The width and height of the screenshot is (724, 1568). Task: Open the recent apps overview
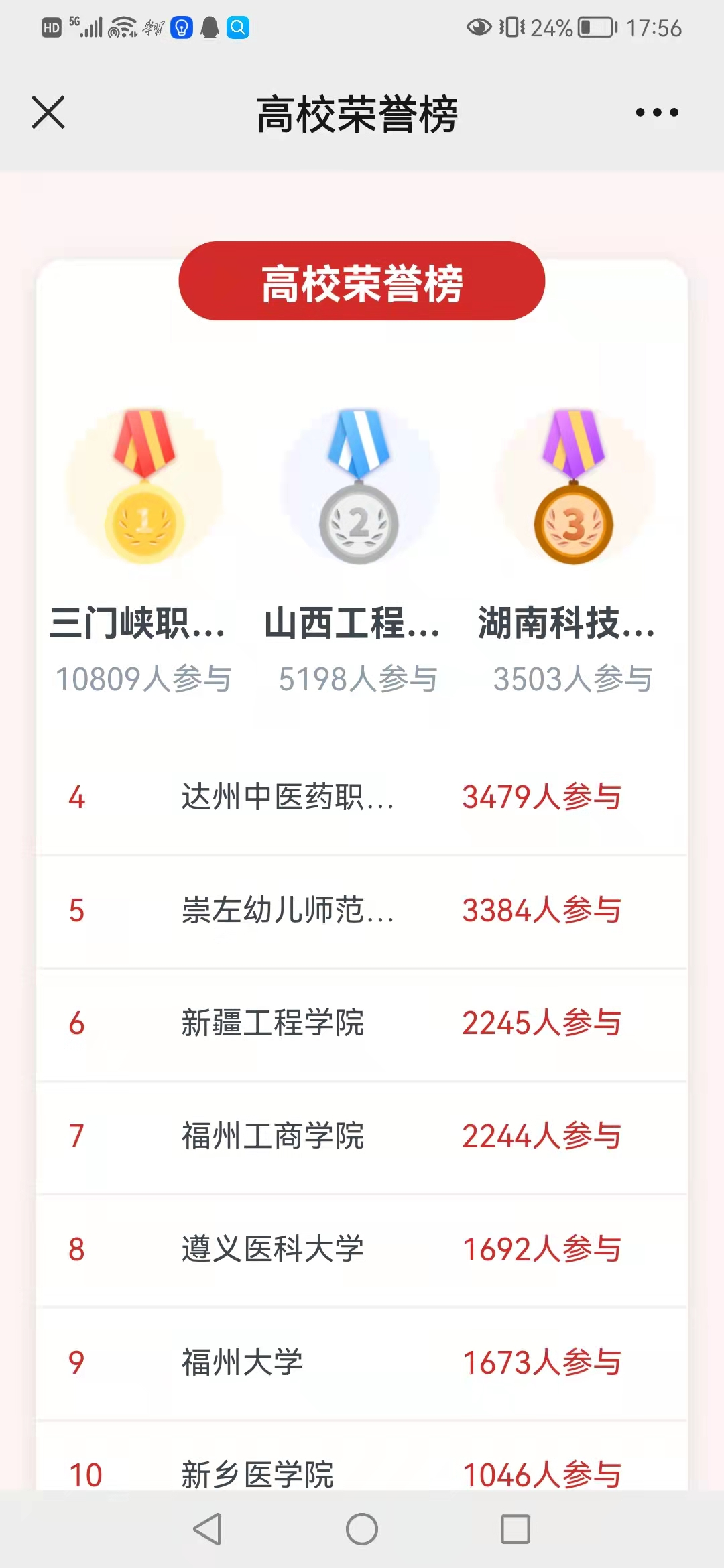pyautogui.click(x=516, y=1529)
